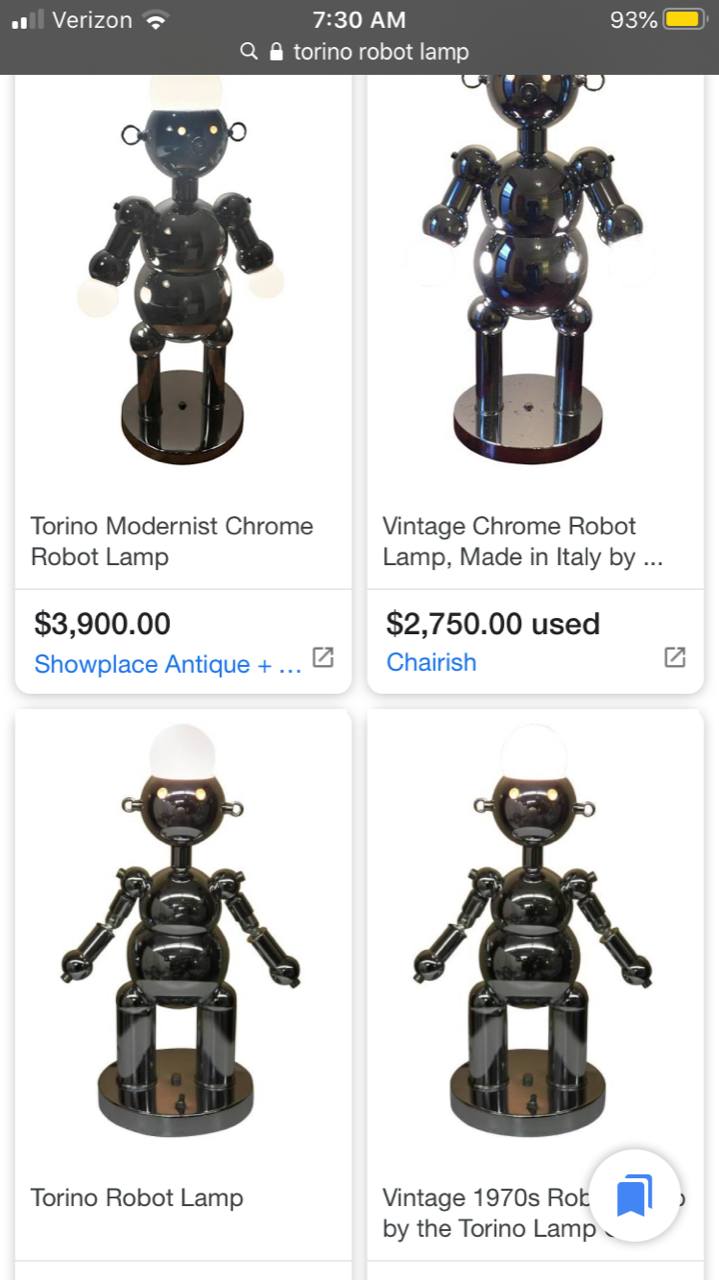The width and height of the screenshot is (719, 1280).
Task: Open Vintage Chrome Robot Lamp, Made in Italy card
Action: tap(522, 541)
